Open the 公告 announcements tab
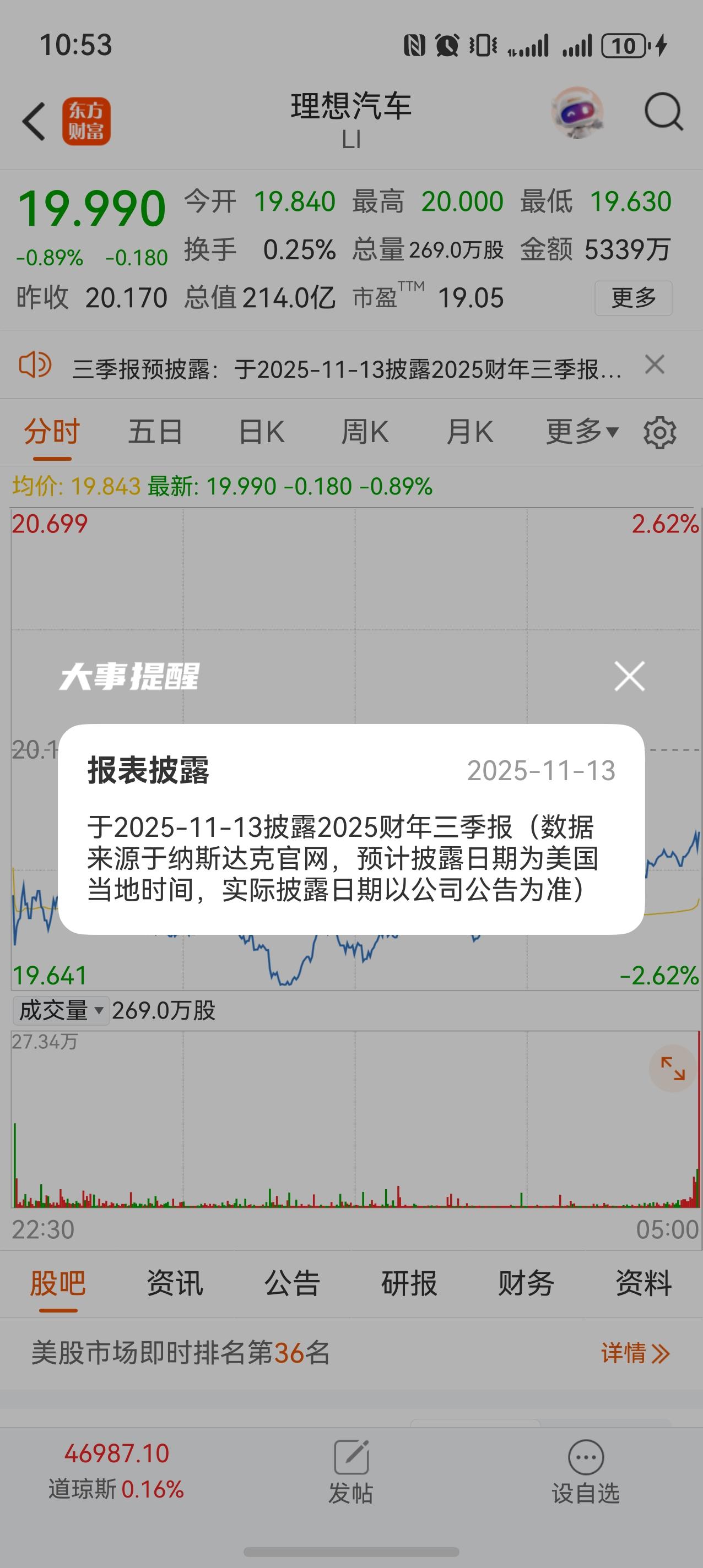 [x=292, y=1282]
